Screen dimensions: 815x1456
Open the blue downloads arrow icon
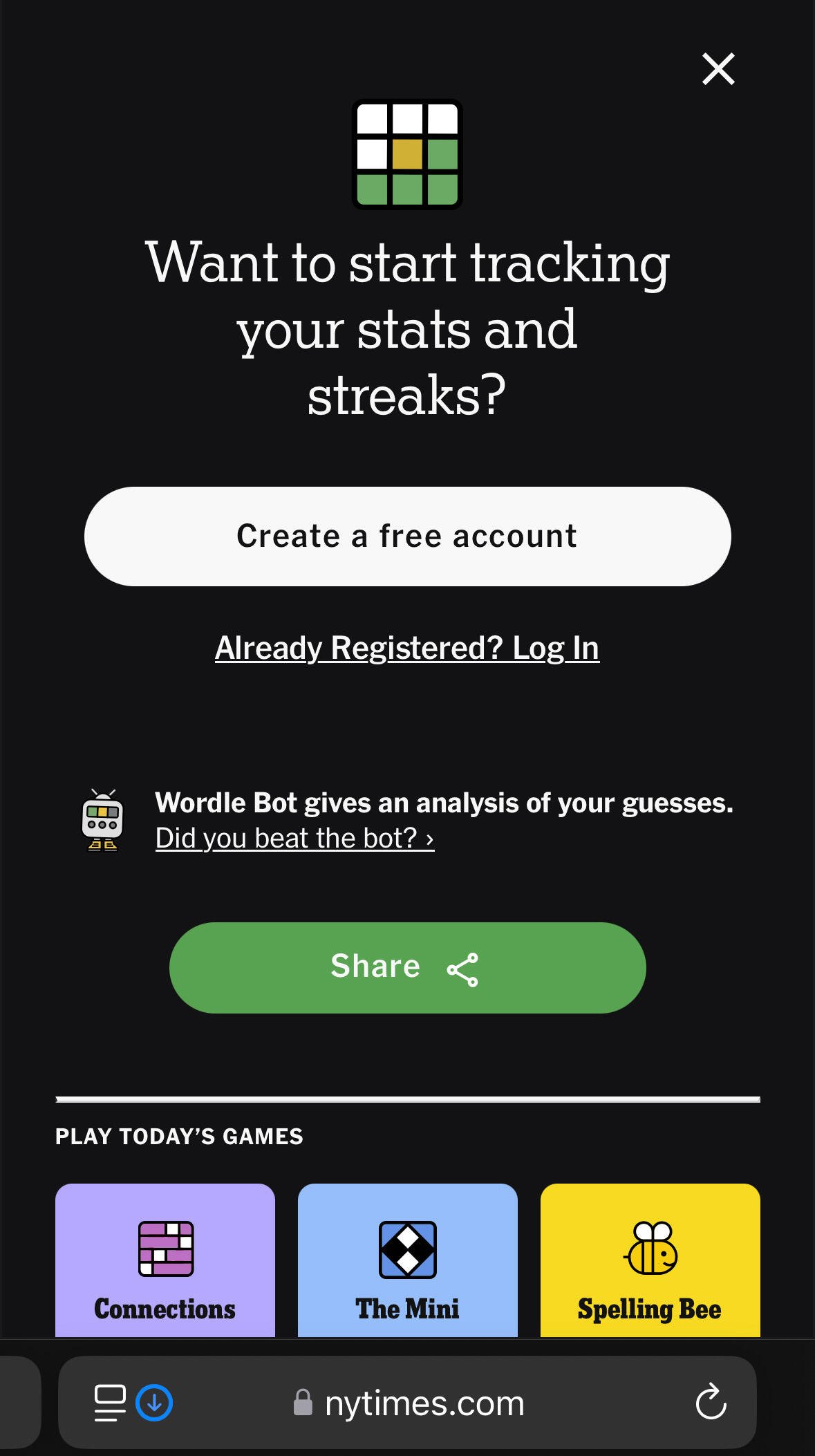(x=154, y=1403)
